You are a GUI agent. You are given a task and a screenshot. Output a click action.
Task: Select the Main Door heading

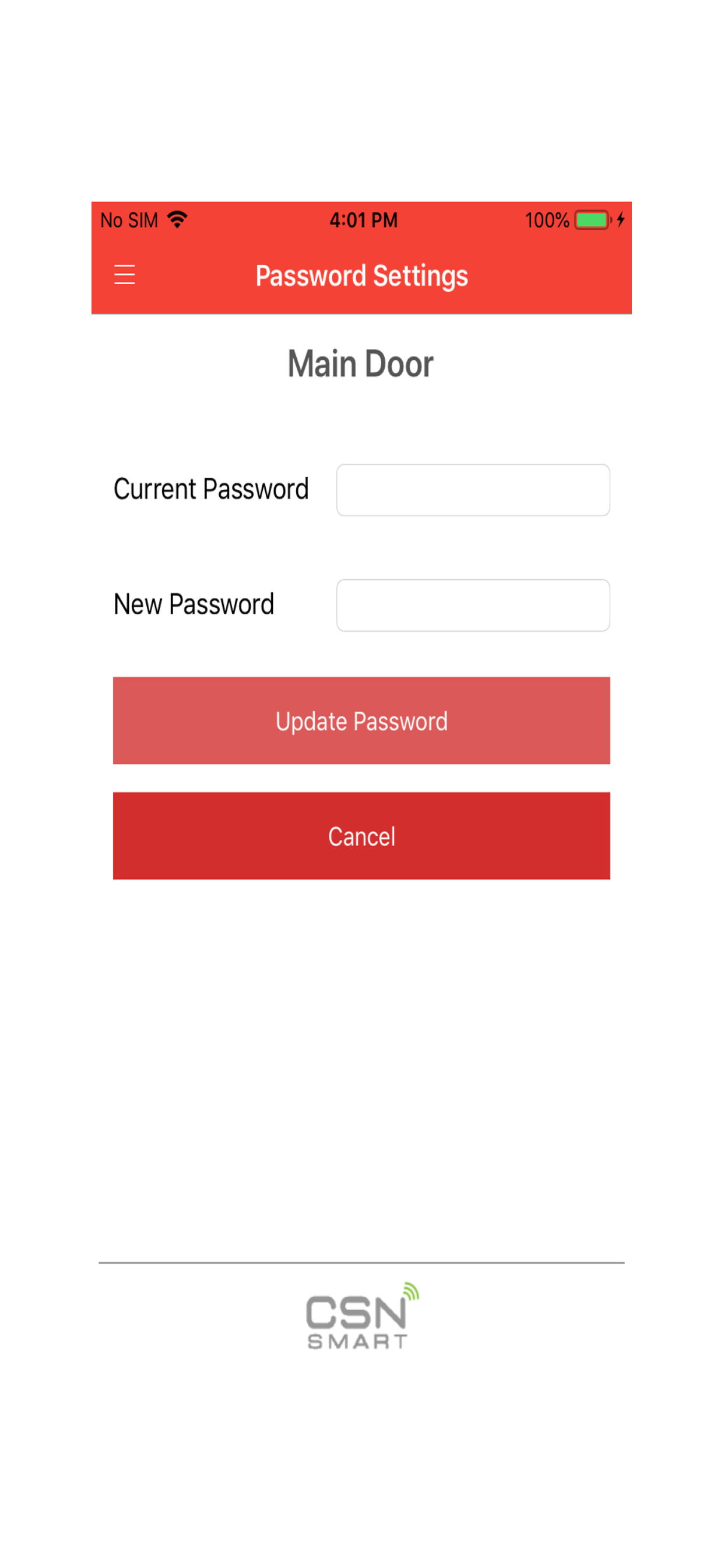point(361,363)
